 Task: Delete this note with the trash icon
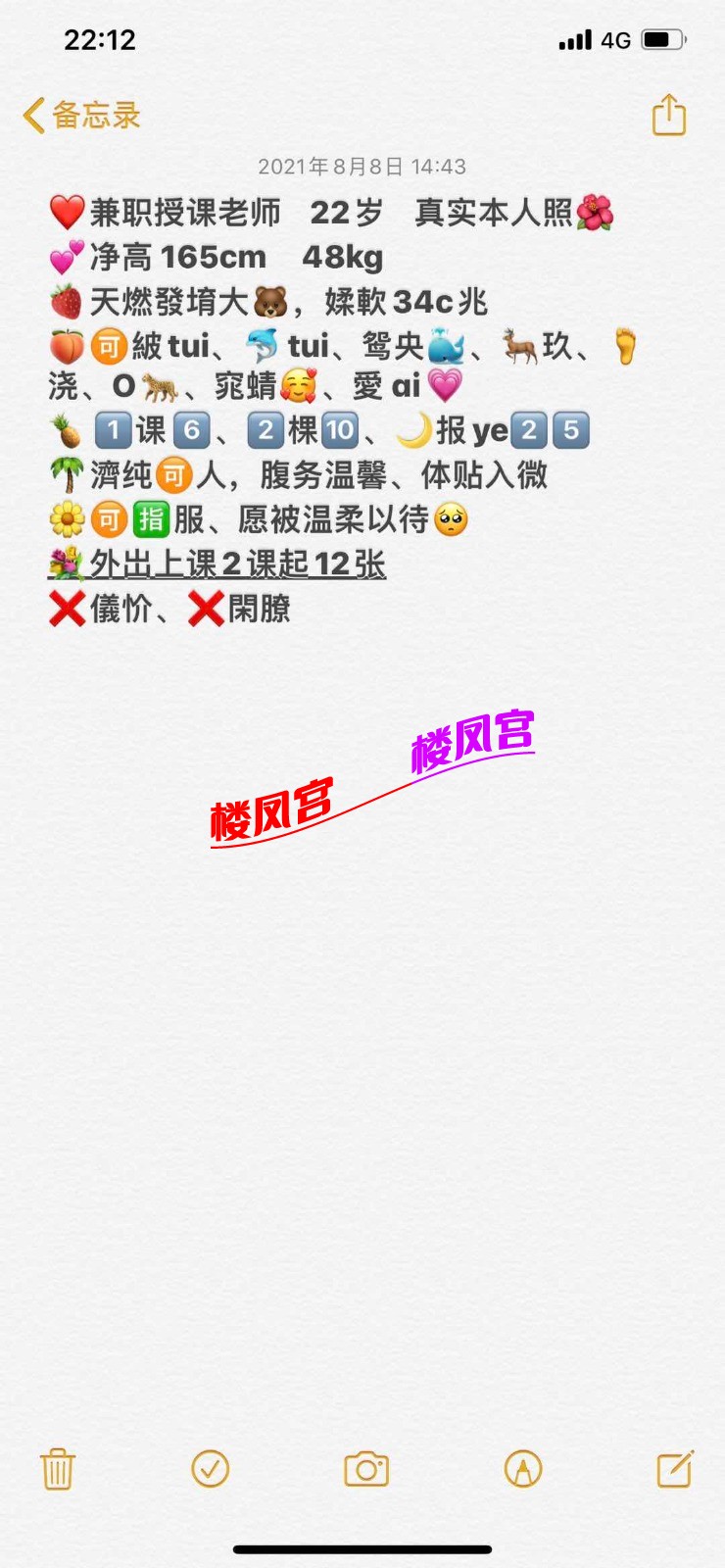tap(58, 1469)
